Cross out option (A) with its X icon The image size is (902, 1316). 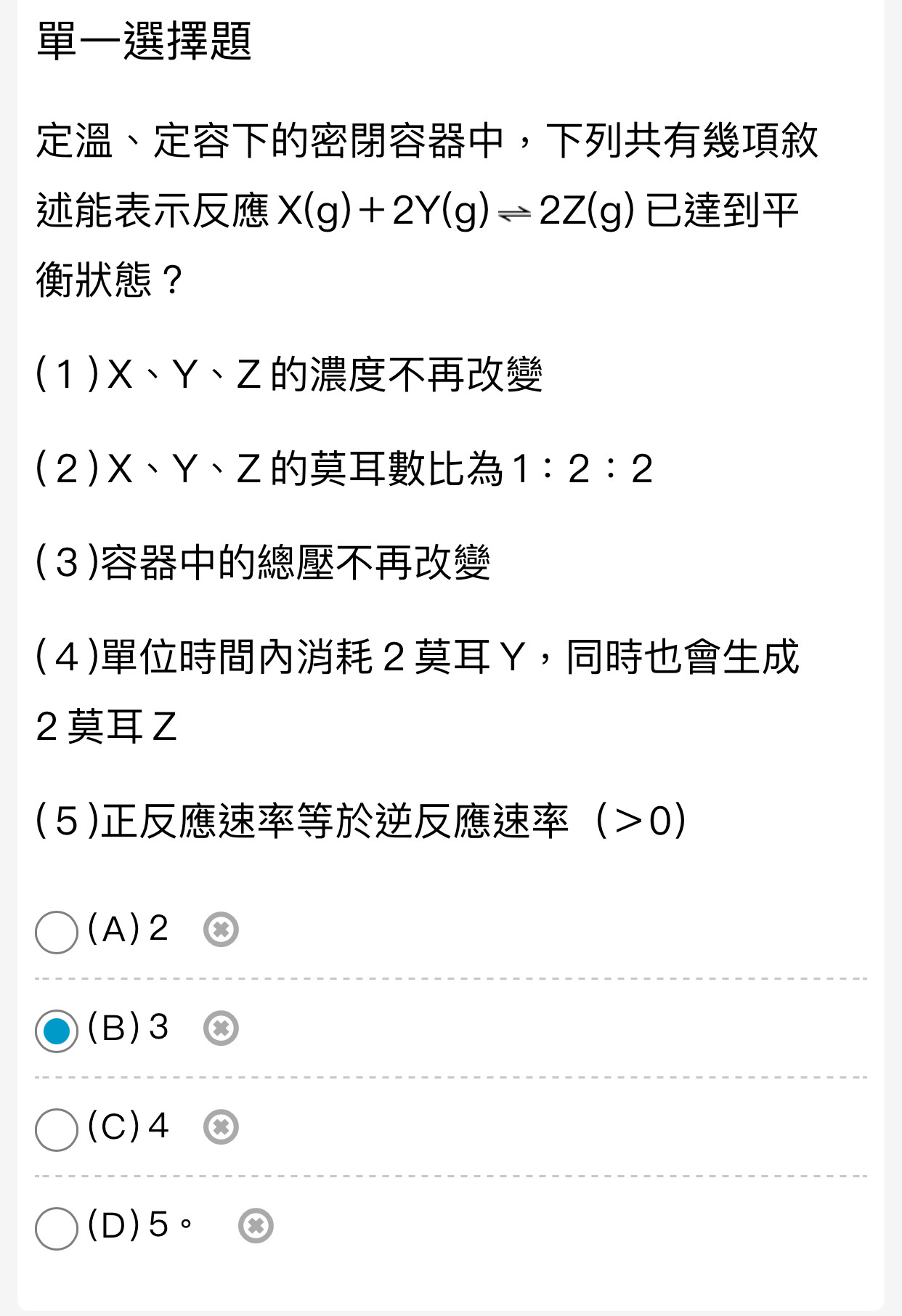pyautogui.click(x=221, y=930)
